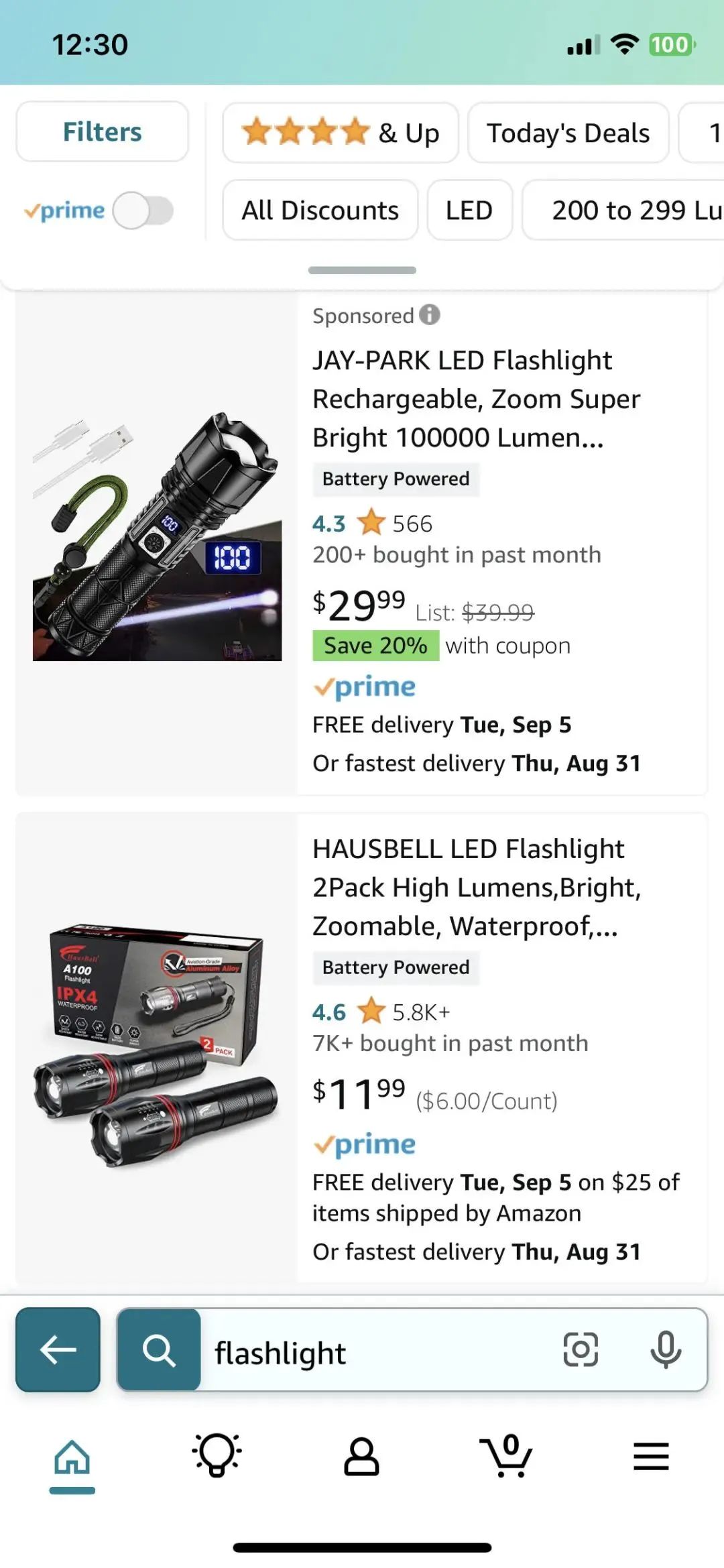Open the shopping cart
The image size is (724, 1568).
(506, 1456)
